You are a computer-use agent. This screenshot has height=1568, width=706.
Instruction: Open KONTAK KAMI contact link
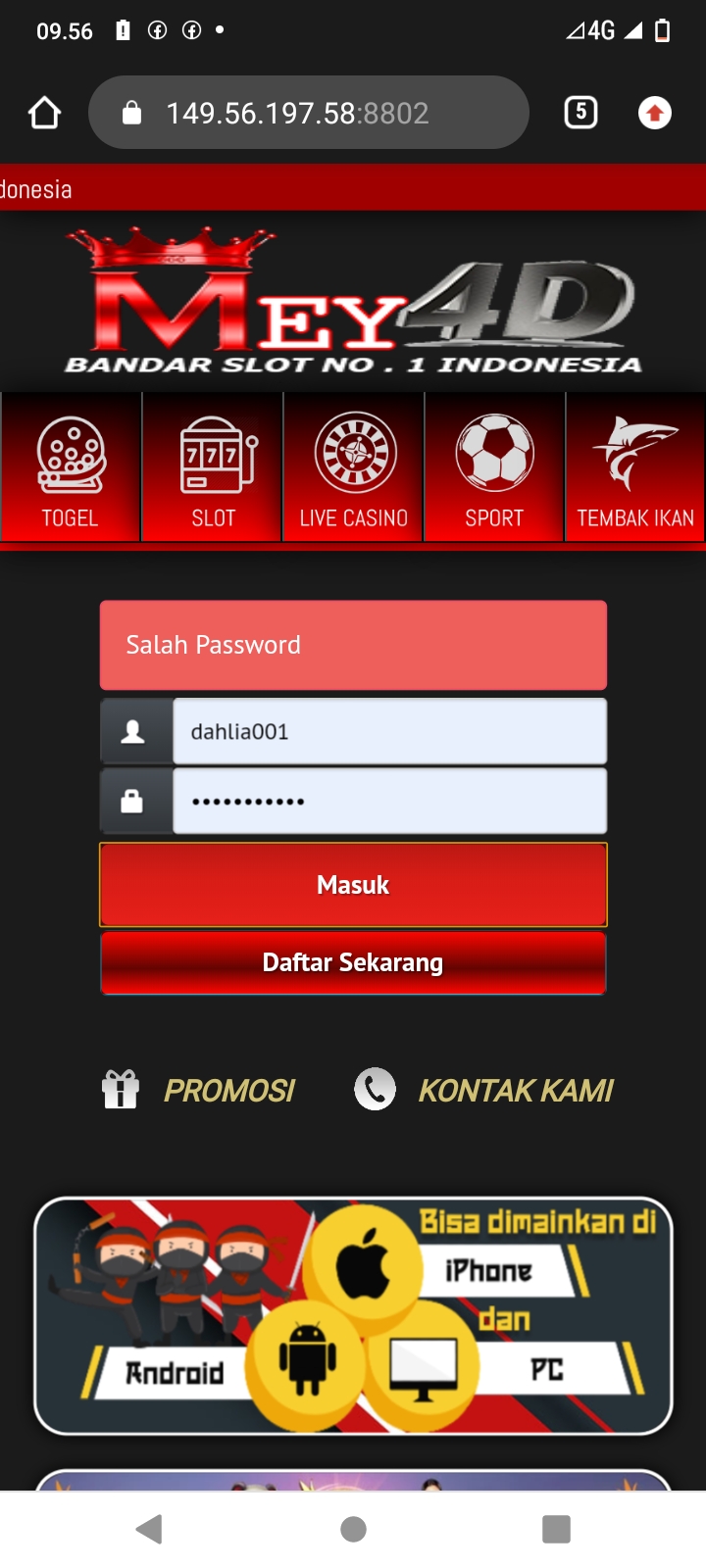pos(484,1090)
